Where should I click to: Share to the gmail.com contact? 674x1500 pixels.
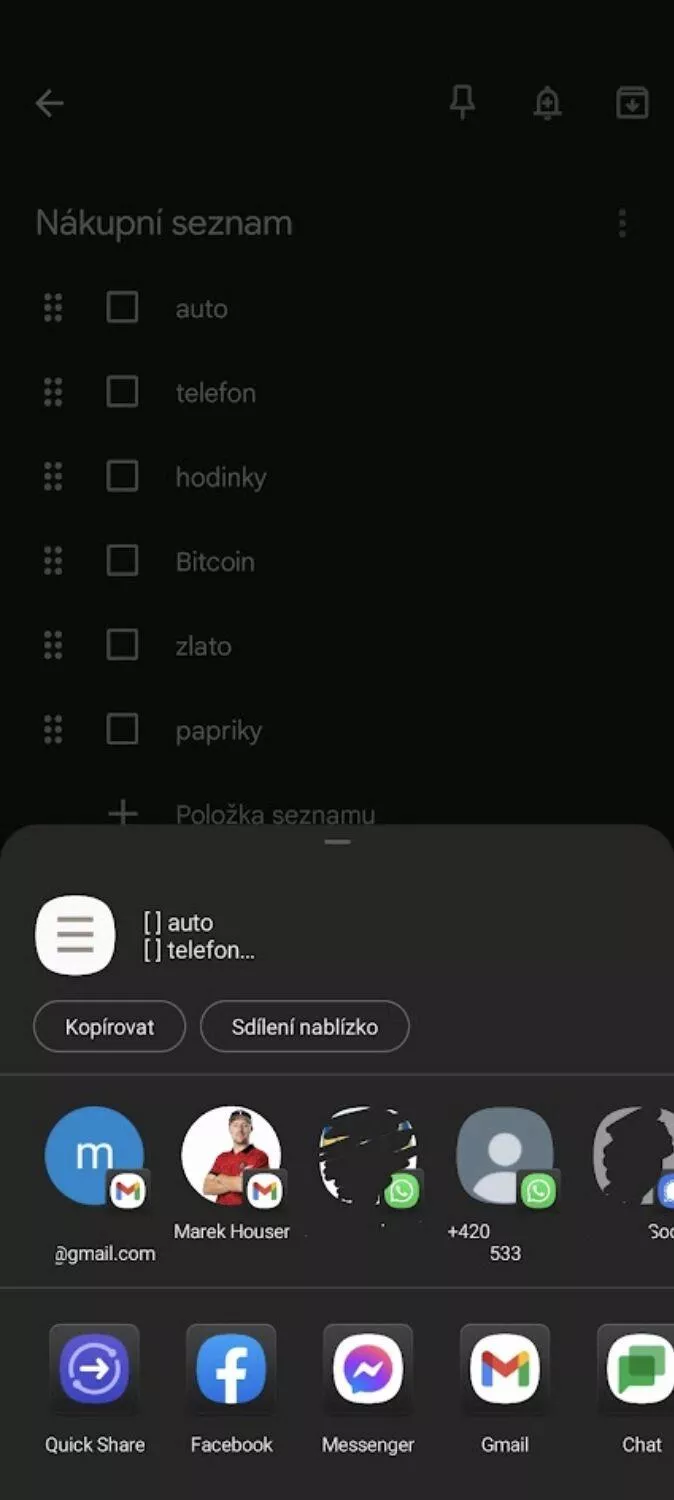pos(95,1157)
